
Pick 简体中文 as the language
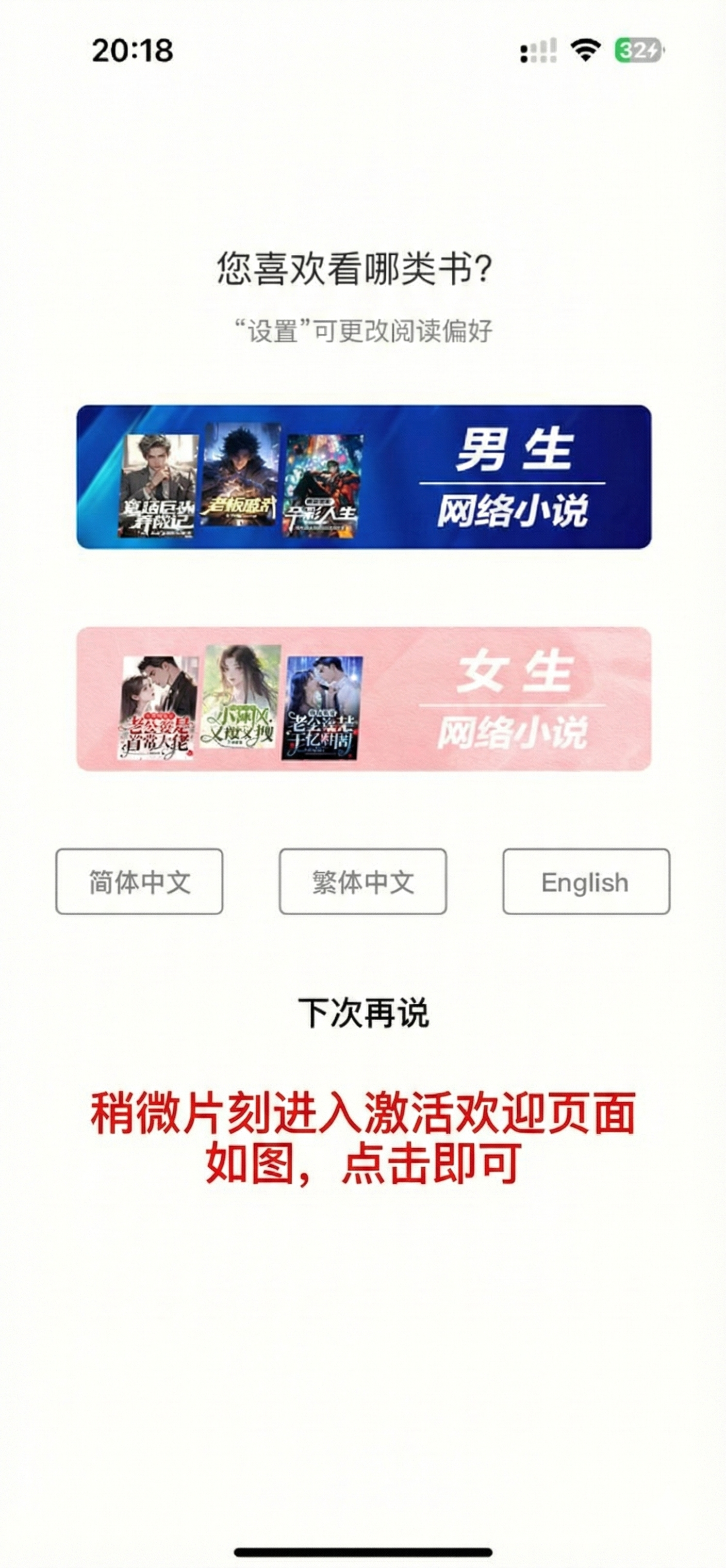[139, 881]
